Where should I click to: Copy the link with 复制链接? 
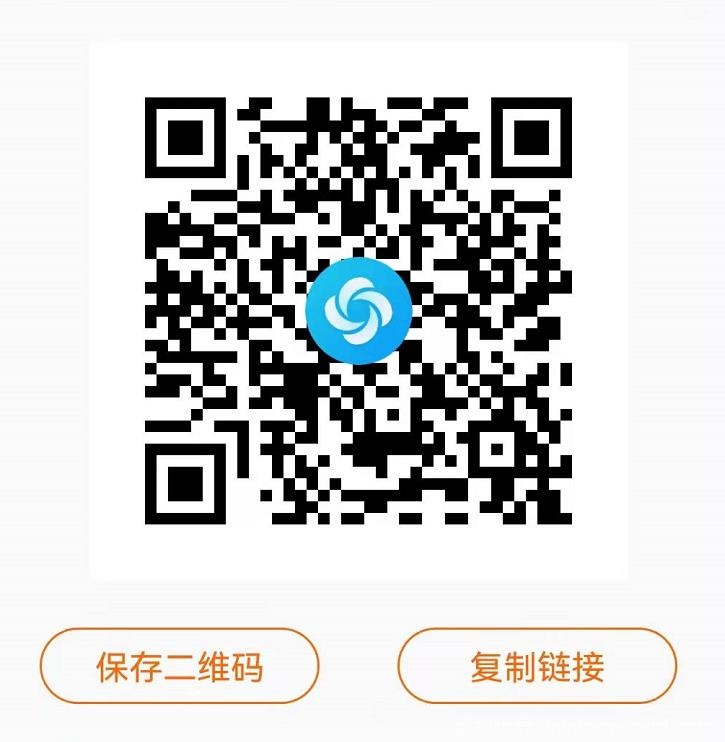point(537,667)
